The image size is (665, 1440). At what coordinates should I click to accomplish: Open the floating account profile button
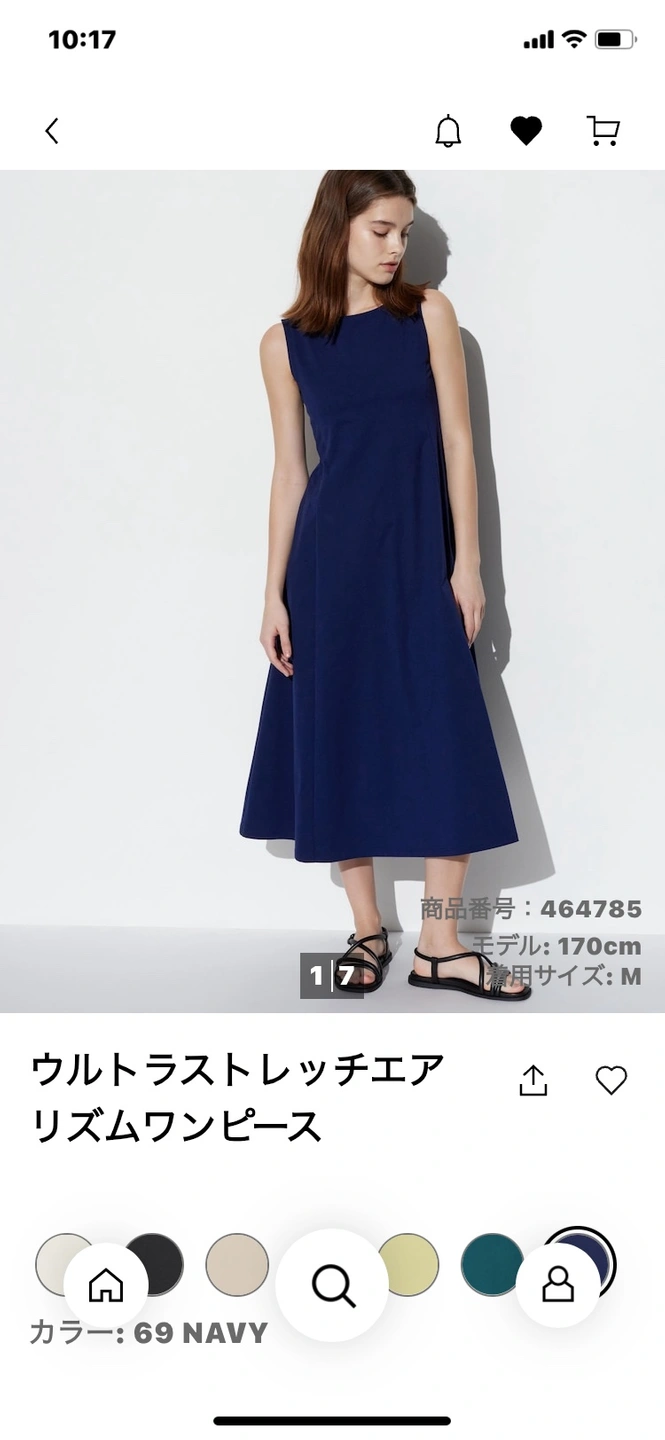click(558, 1285)
